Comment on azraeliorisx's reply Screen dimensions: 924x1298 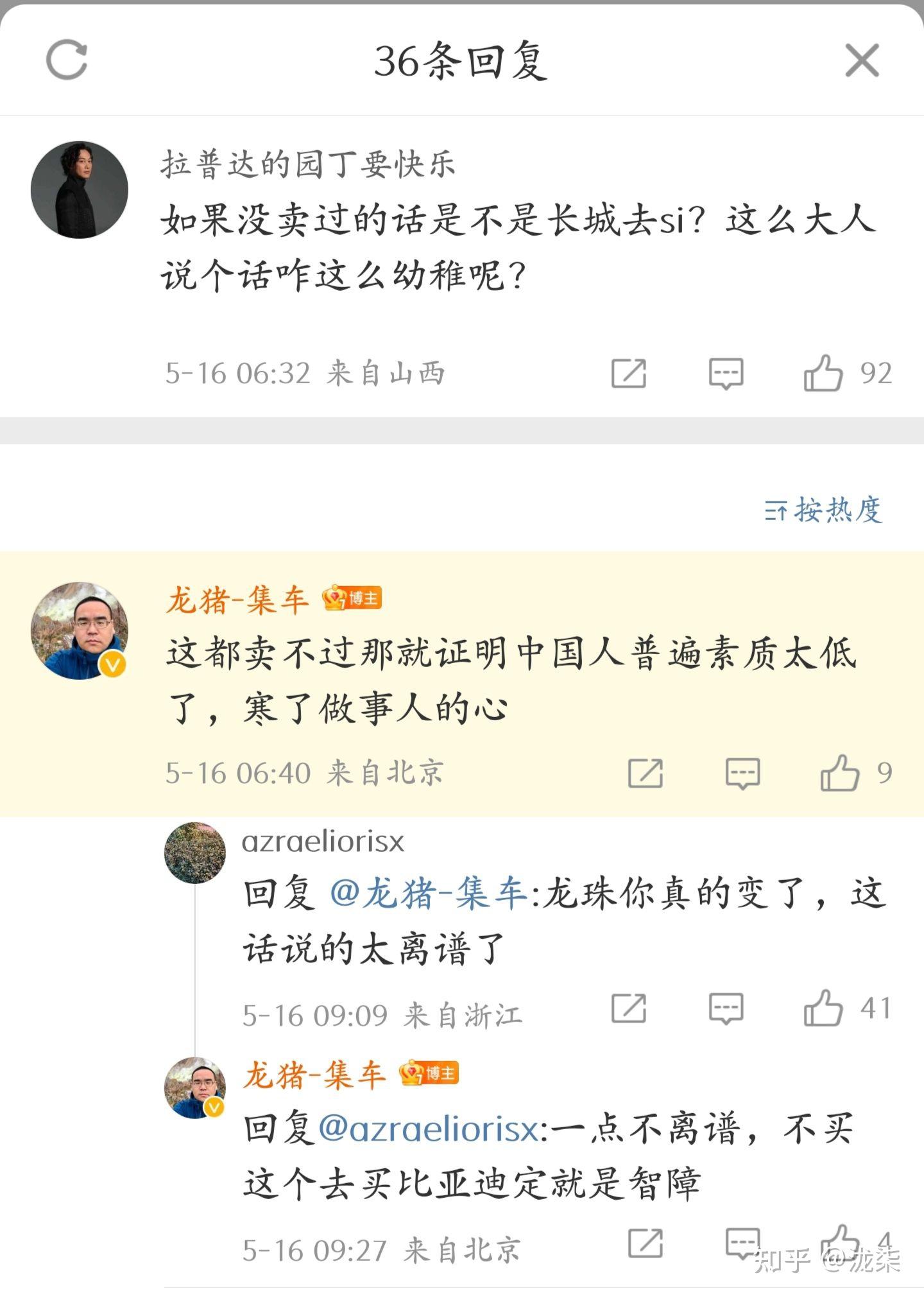[x=726, y=1008]
